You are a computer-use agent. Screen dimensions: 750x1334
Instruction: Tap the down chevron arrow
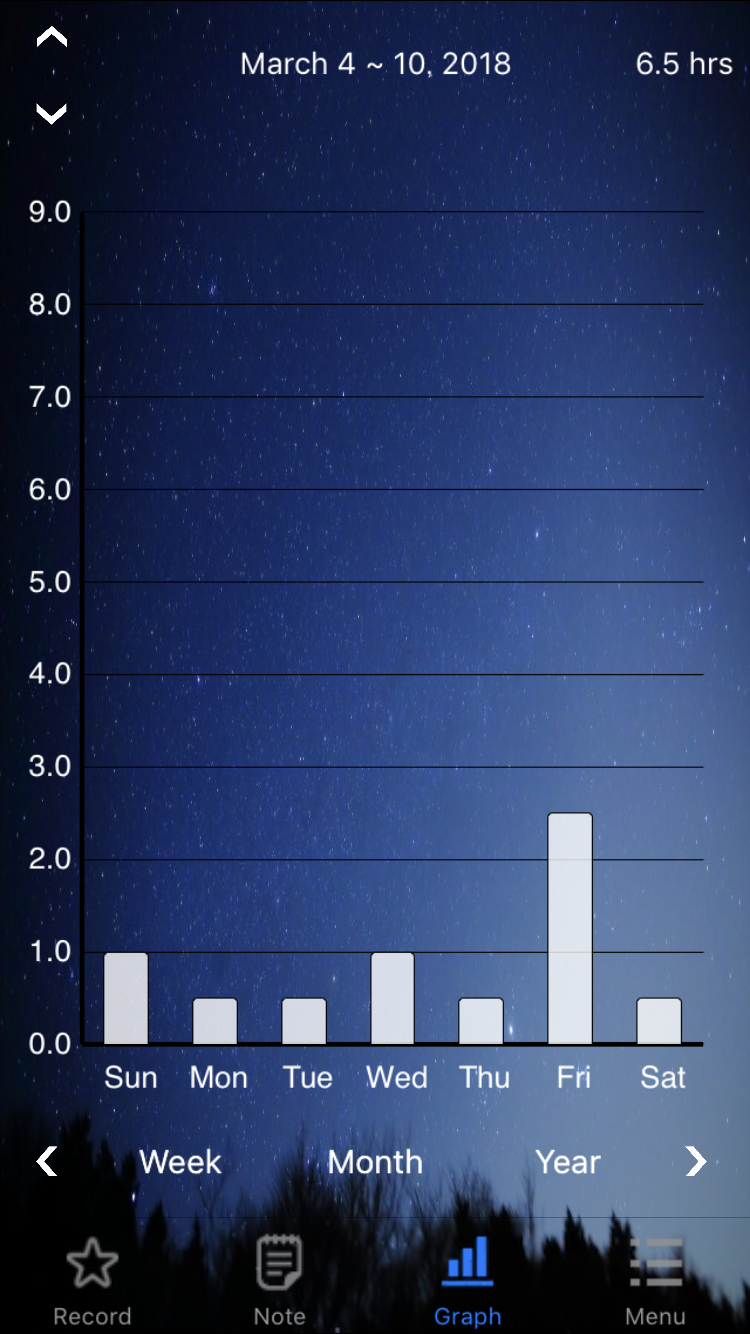[x=52, y=114]
